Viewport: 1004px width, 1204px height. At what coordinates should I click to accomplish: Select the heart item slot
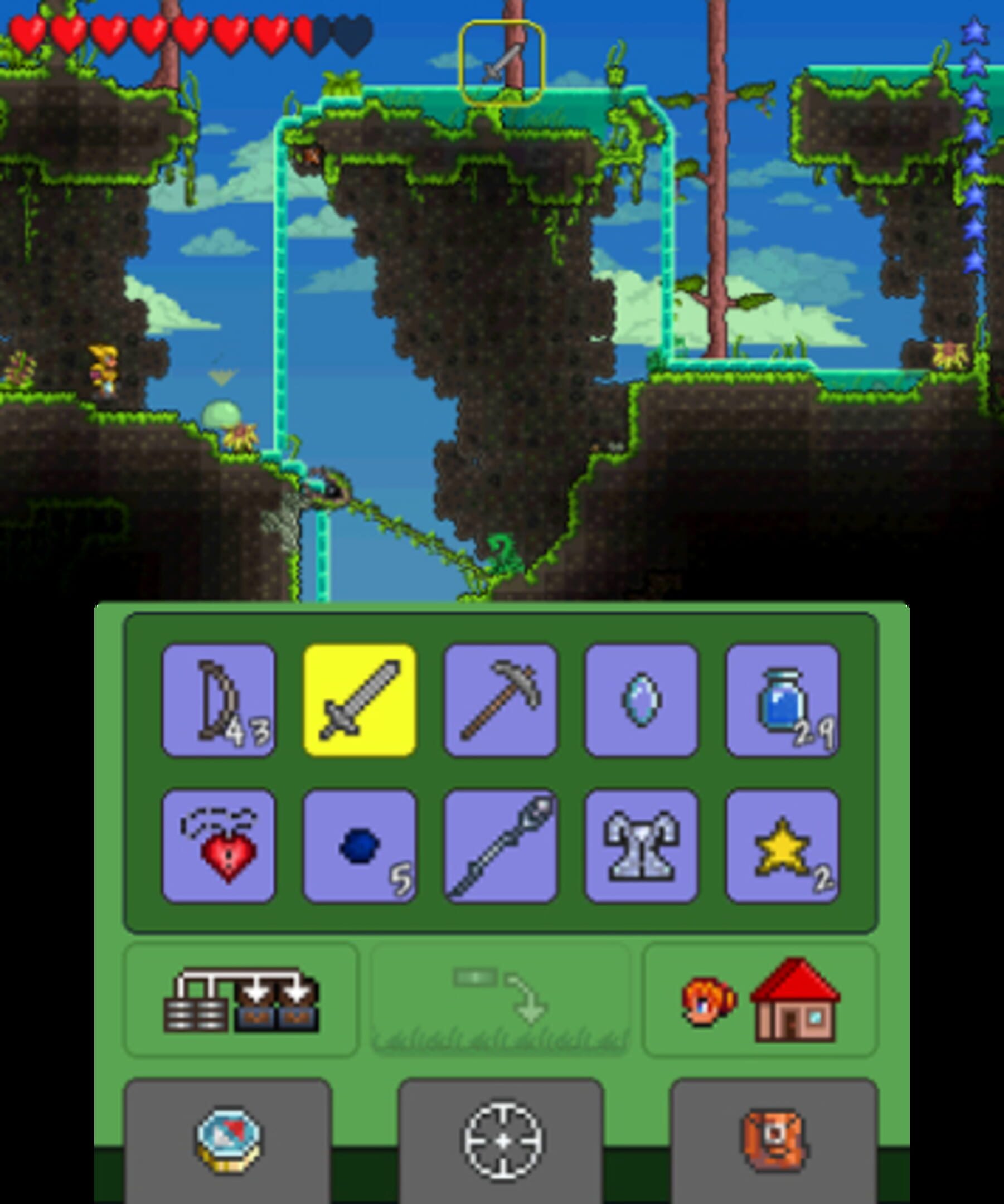pyautogui.click(x=218, y=846)
